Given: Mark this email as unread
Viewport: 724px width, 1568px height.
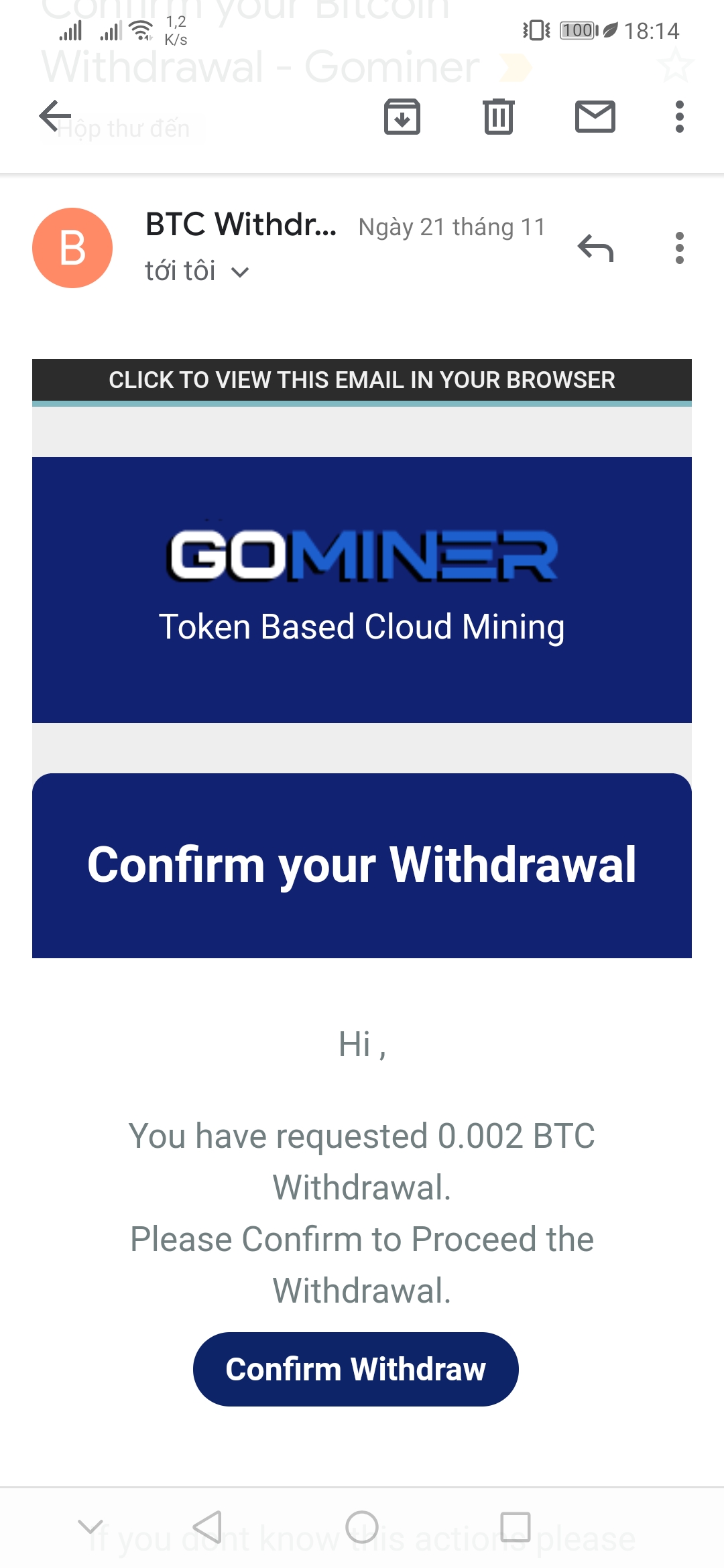Looking at the screenshot, I should 595,117.
